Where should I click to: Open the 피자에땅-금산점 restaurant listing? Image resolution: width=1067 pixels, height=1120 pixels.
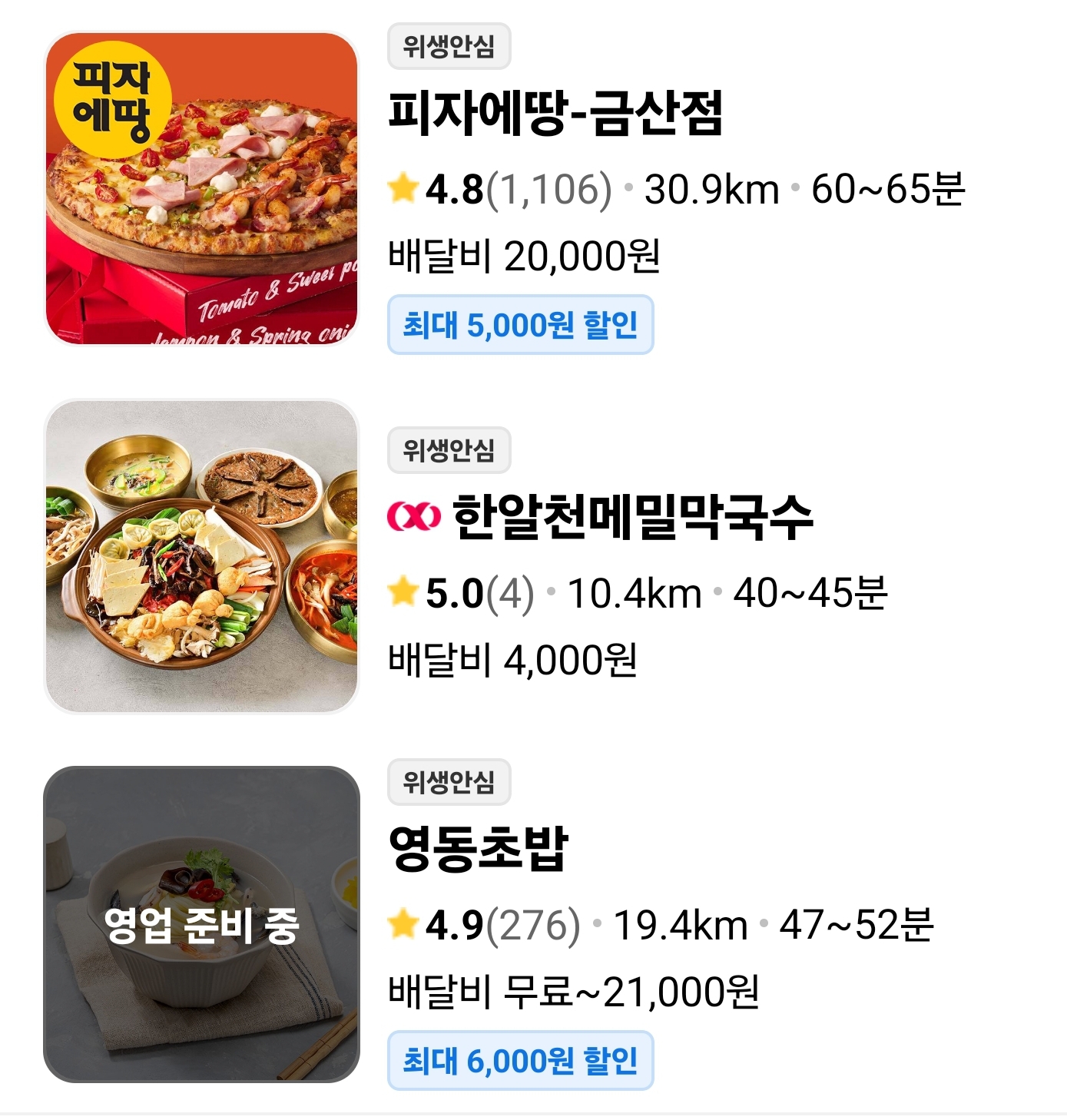click(x=555, y=114)
